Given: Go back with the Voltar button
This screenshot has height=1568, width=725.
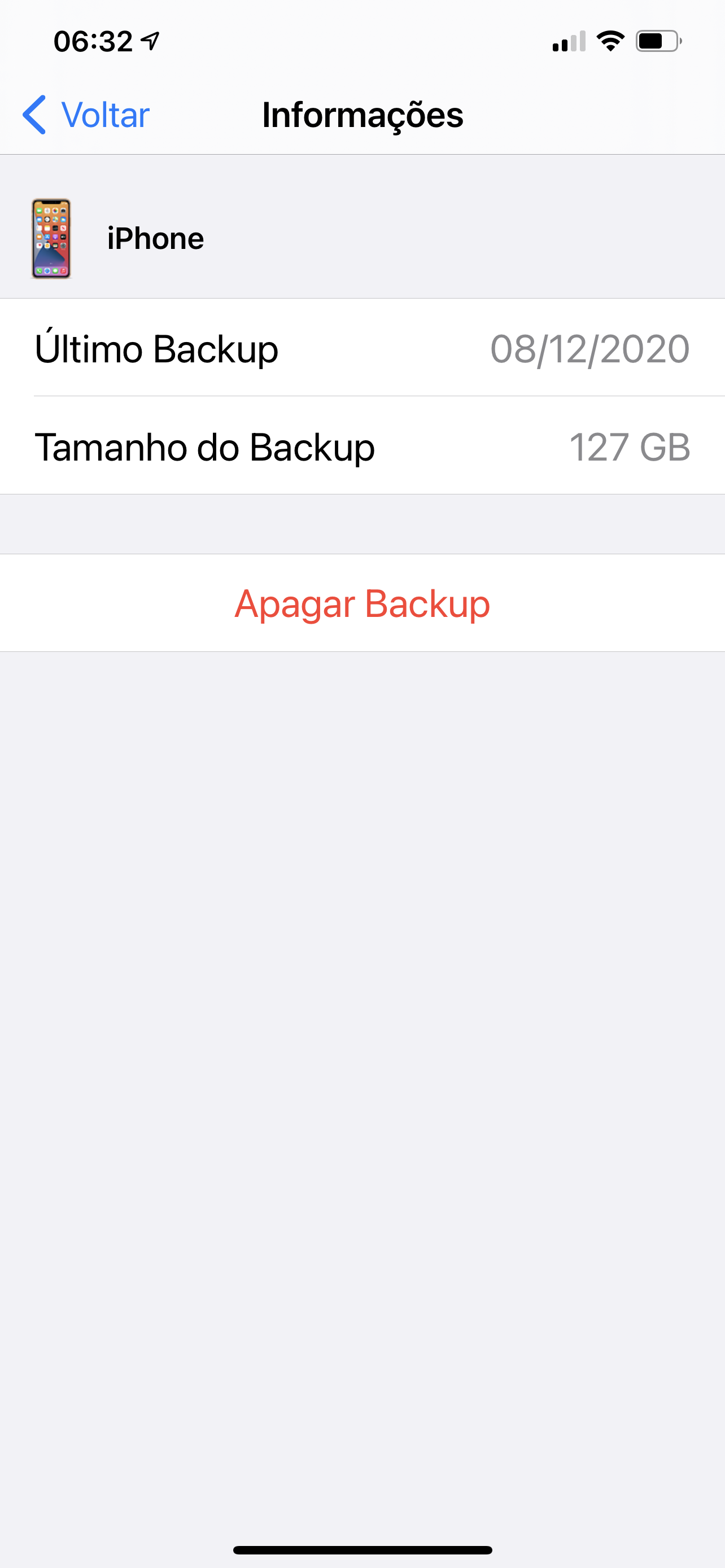Looking at the screenshot, I should (x=86, y=115).
